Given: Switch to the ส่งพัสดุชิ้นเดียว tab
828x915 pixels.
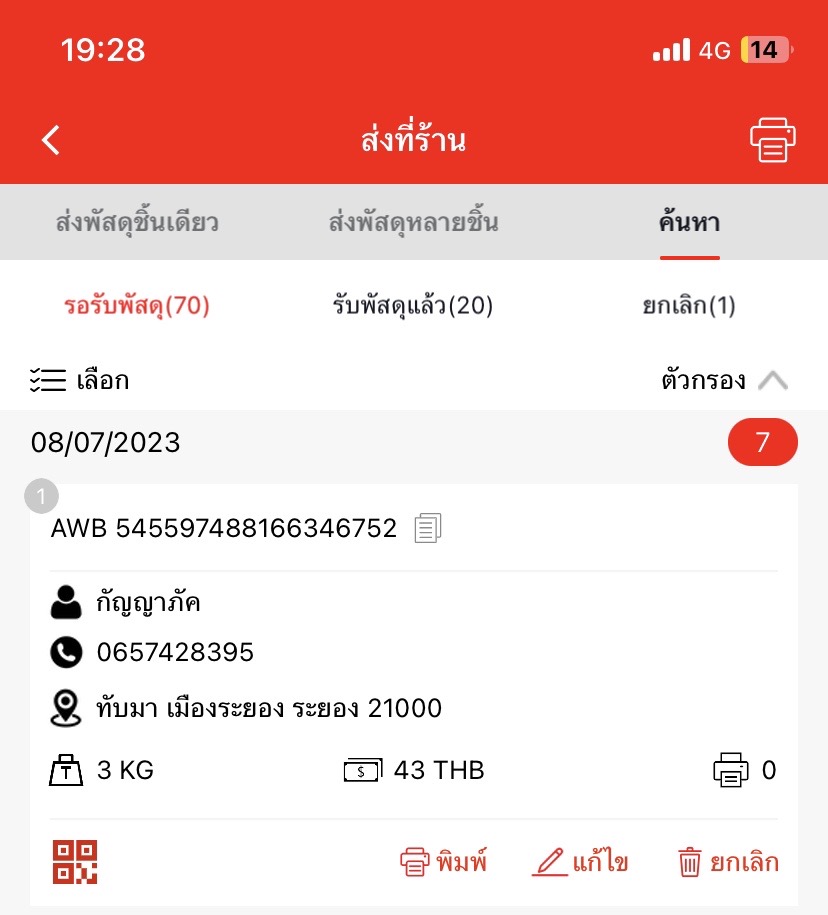Looking at the screenshot, I should pyautogui.click(x=137, y=222).
